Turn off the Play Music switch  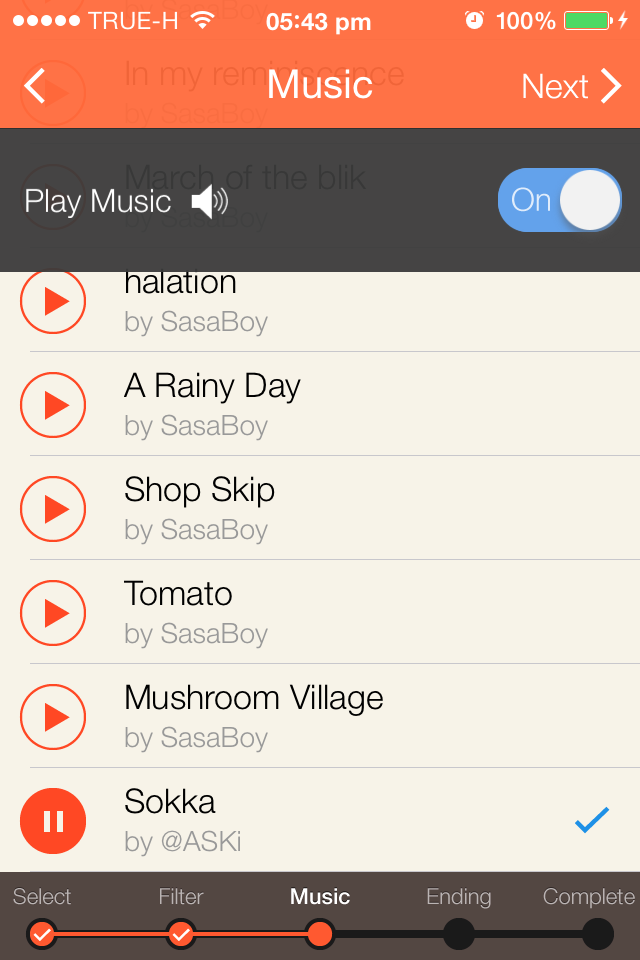559,200
